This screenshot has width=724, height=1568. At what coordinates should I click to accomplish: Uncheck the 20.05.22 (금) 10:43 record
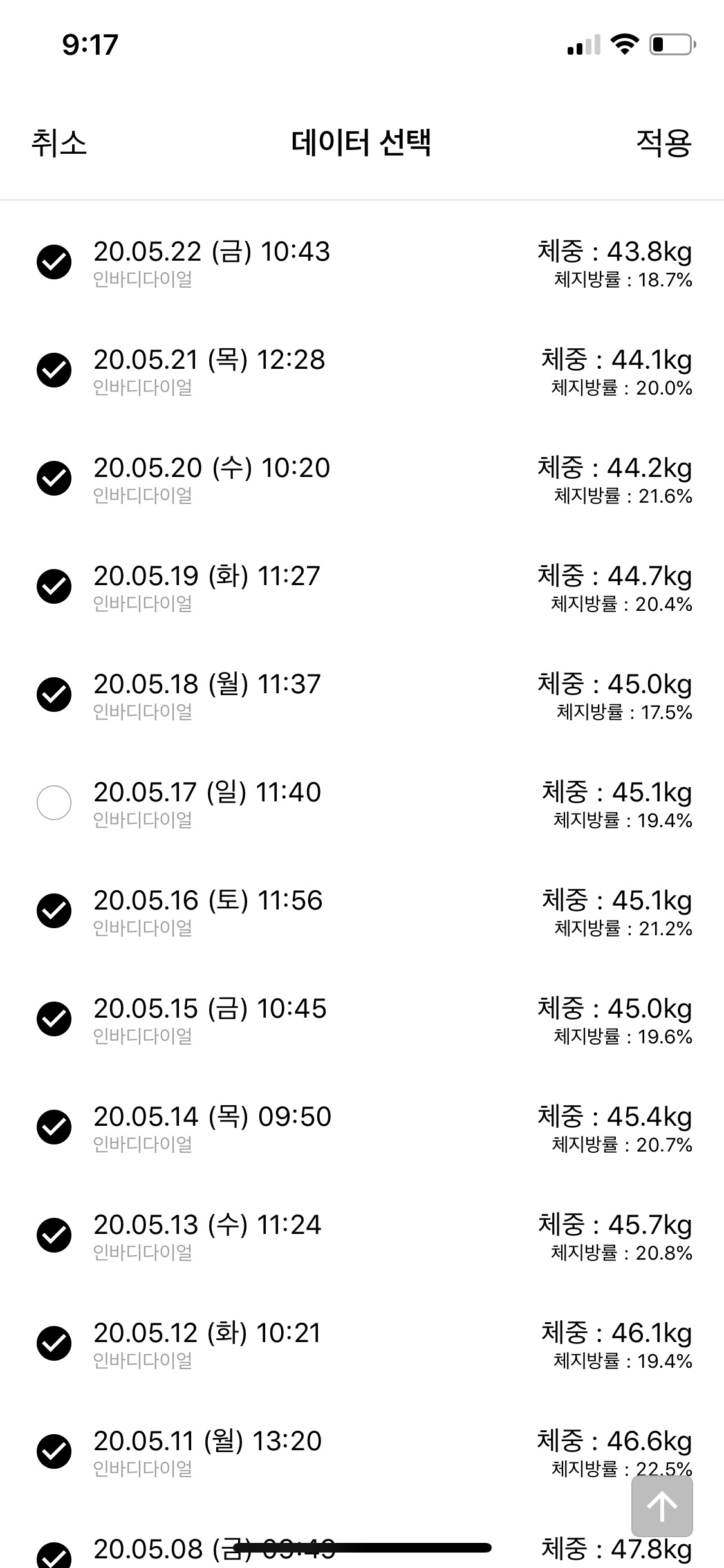tap(54, 262)
